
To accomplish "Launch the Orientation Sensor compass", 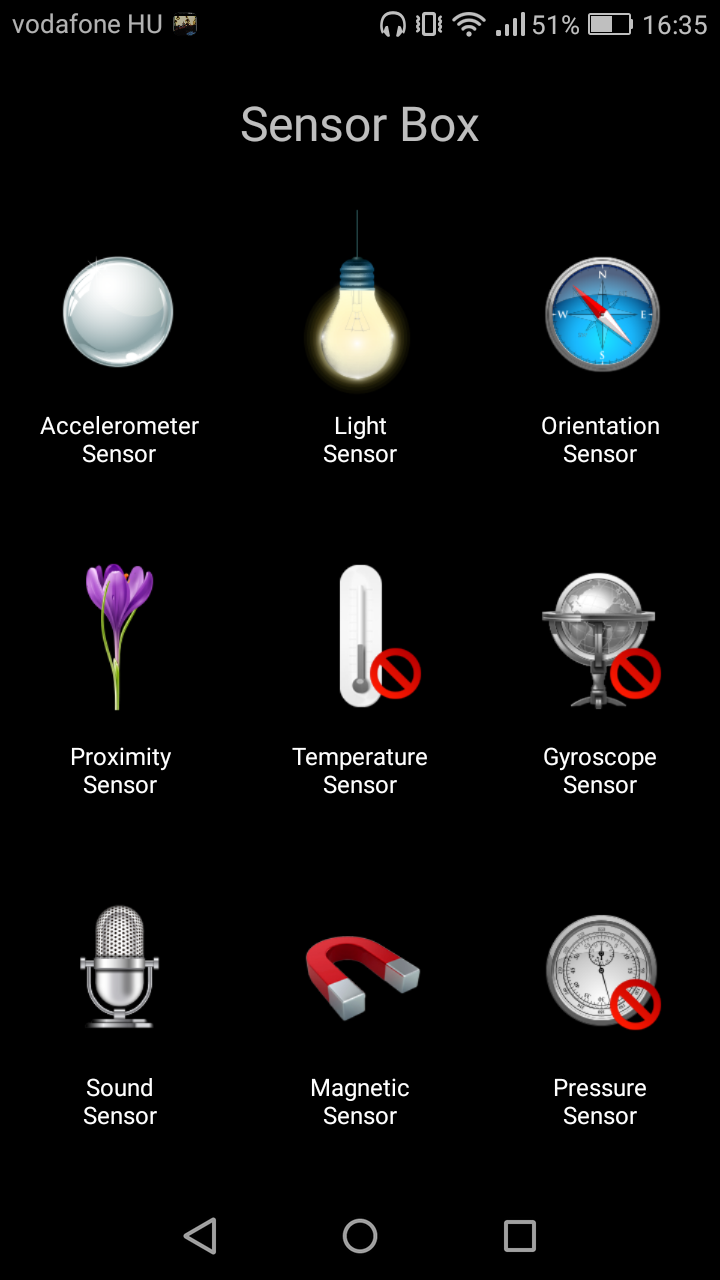I will click(601, 314).
